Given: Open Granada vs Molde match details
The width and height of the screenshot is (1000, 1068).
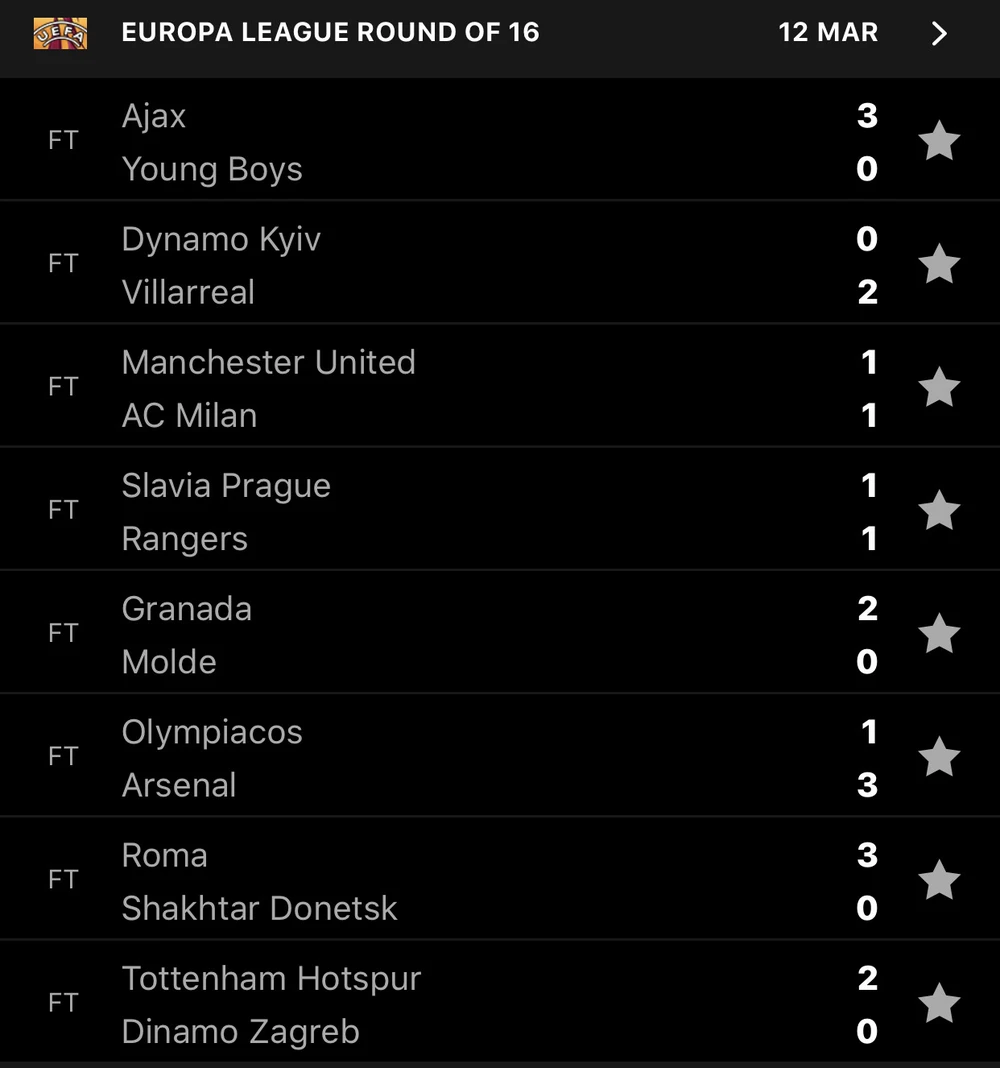Looking at the screenshot, I should click(450, 634).
